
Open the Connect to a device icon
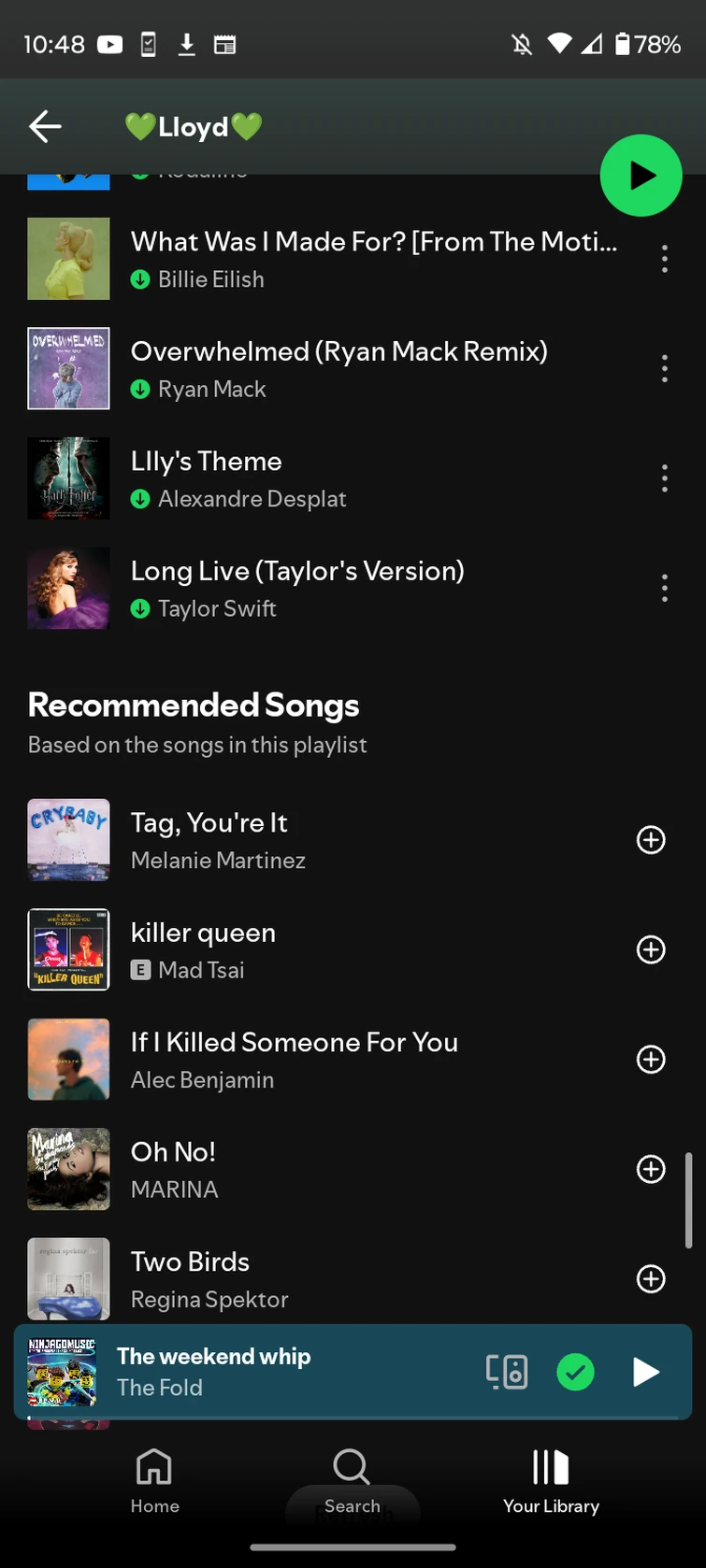coord(506,1372)
